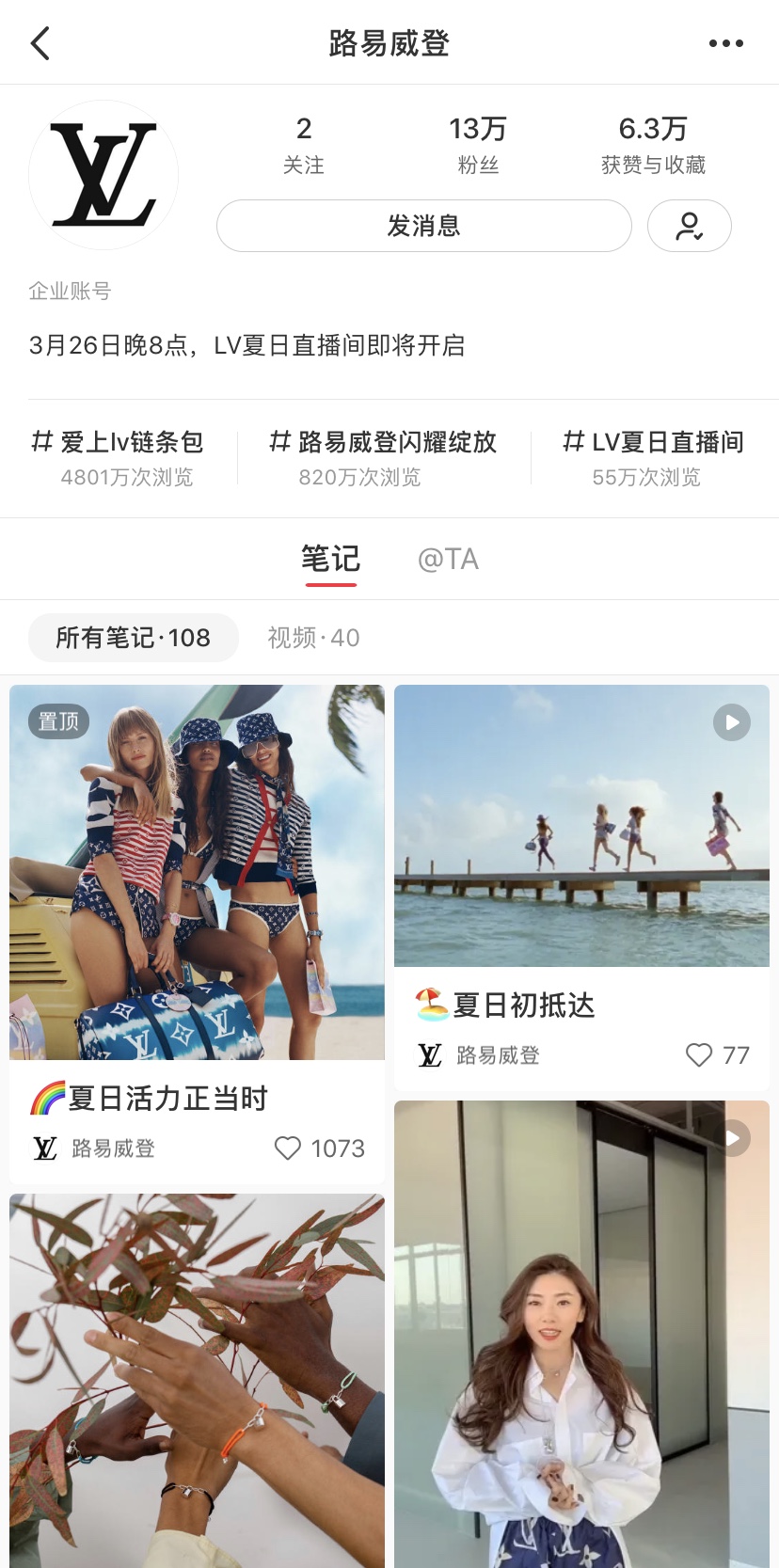
Task: Filter by 视频·40 chip
Action: tap(313, 638)
